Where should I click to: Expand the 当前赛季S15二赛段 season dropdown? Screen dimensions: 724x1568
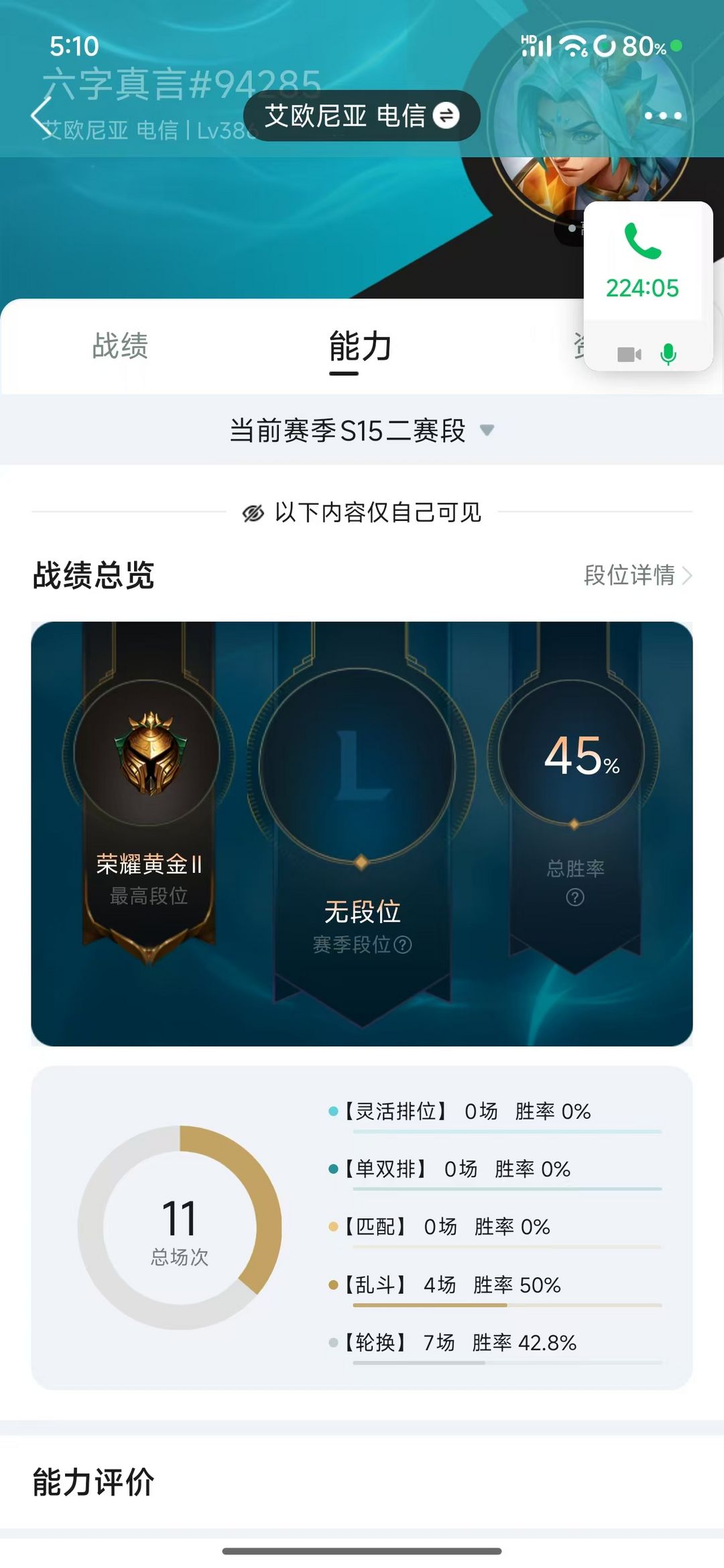click(x=362, y=430)
